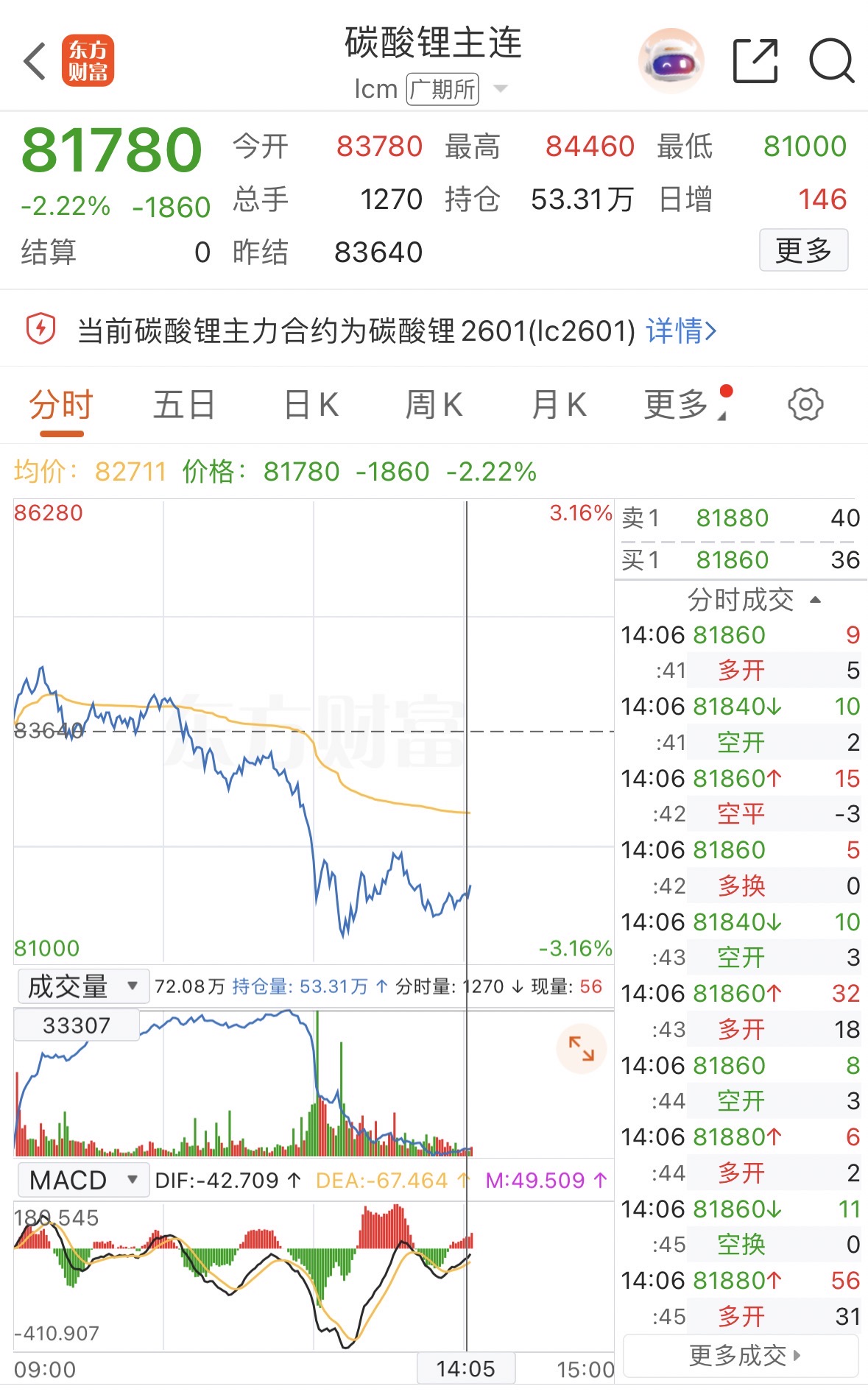Change the MACD indicator dropdown
This screenshot has width=868, height=1400.
tap(82, 1180)
